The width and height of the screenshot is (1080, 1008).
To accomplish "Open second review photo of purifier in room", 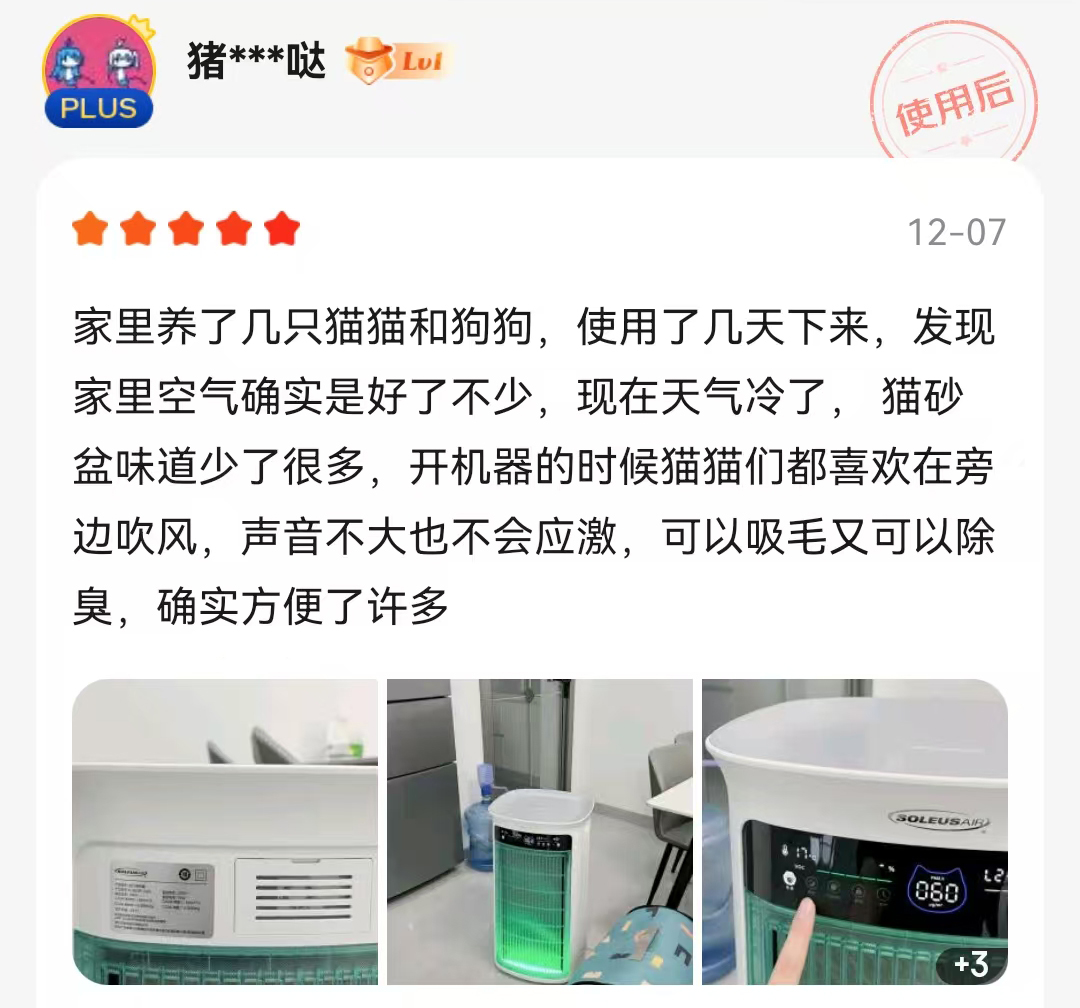I will point(539,831).
